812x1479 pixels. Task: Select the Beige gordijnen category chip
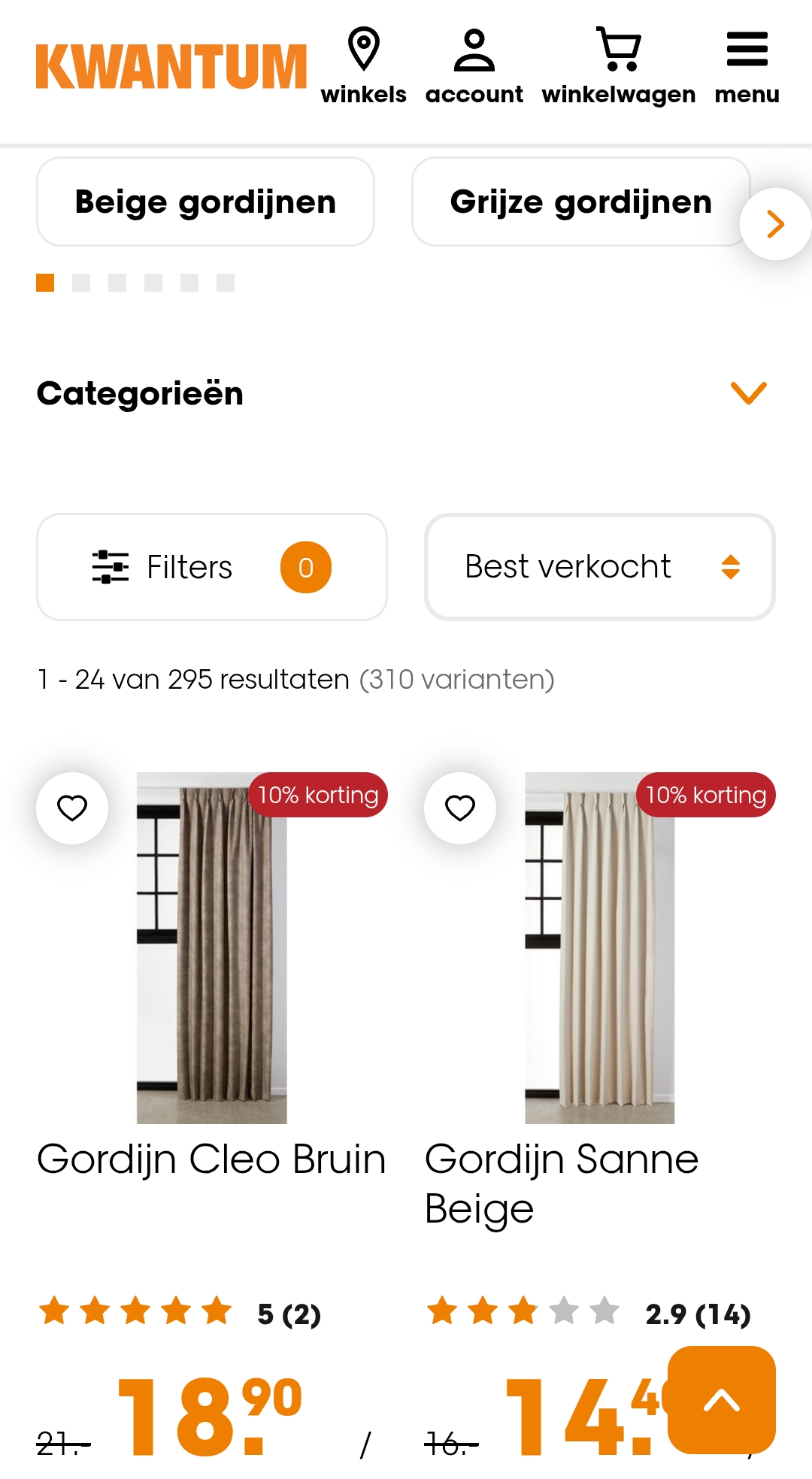(x=205, y=201)
